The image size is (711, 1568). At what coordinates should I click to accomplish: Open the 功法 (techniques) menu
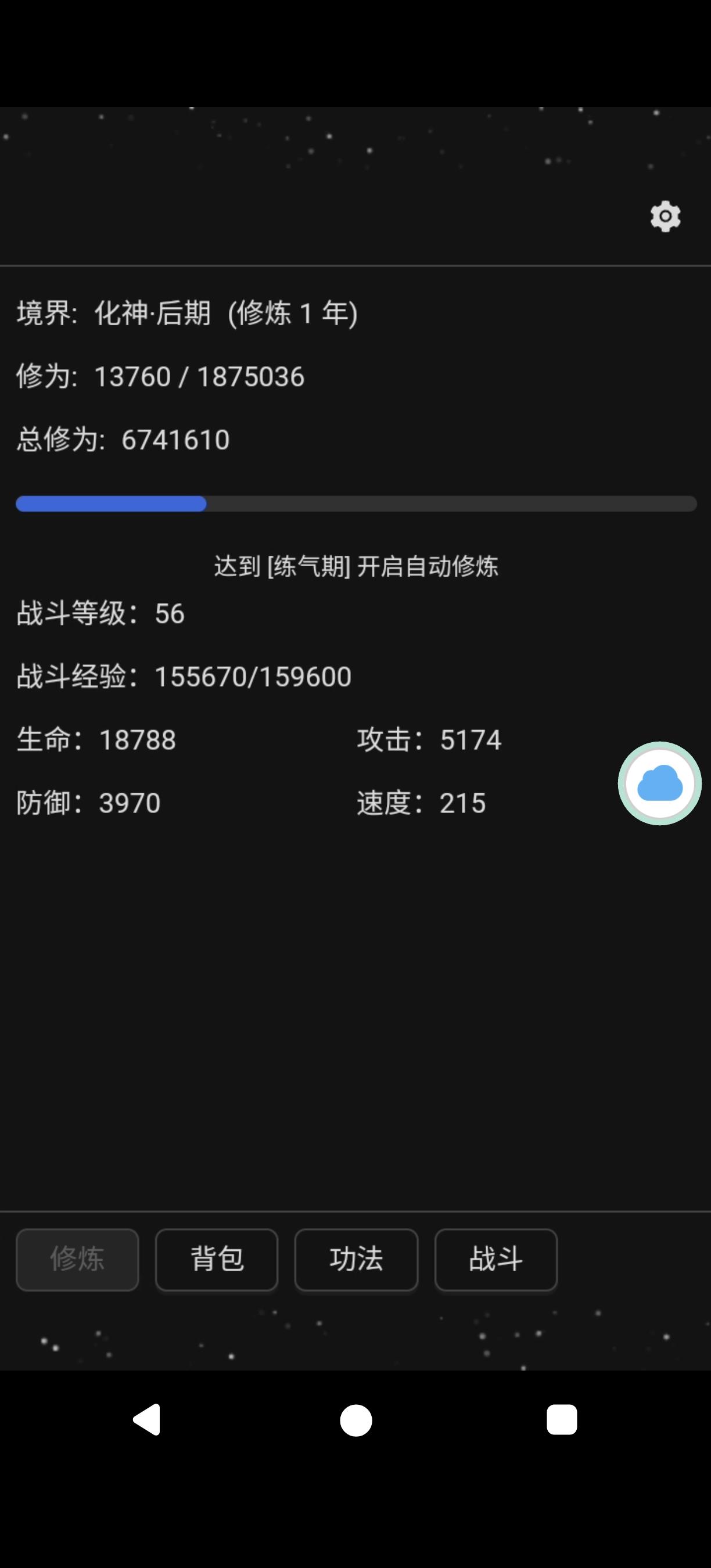pyautogui.click(x=356, y=1260)
